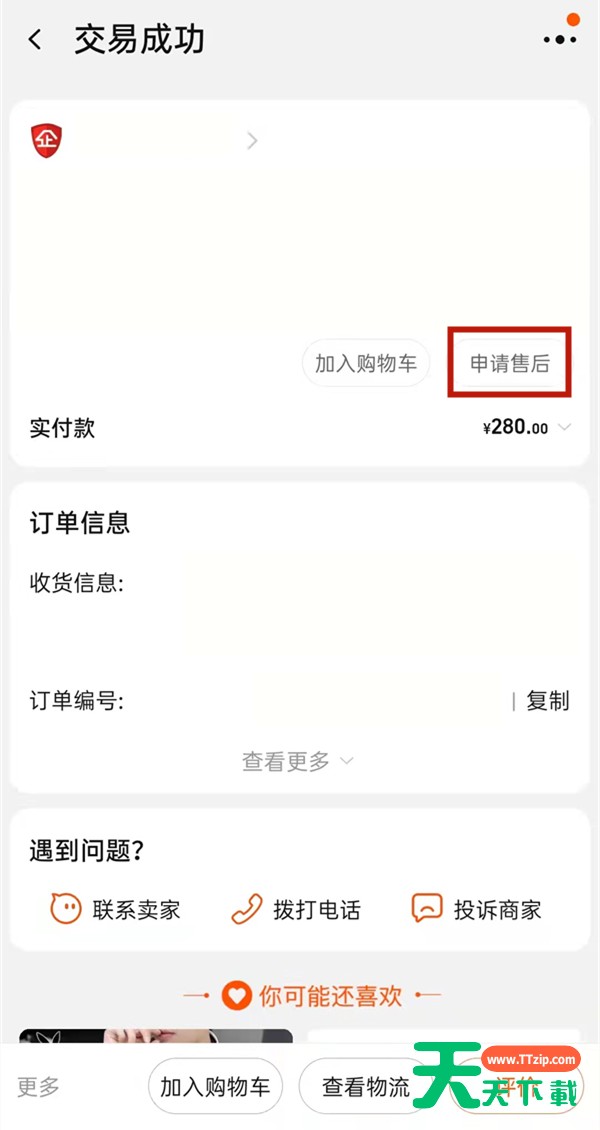Tap 拨打电话 to call the merchant
The image size is (600, 1130).
pyautogui.click(x=295, y=909)
